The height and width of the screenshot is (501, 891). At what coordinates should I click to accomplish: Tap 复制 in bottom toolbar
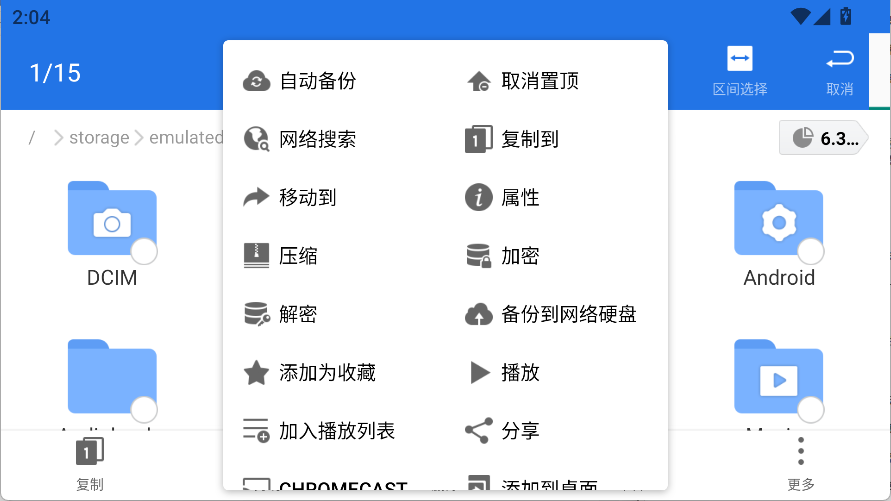[x=90, y=465]
